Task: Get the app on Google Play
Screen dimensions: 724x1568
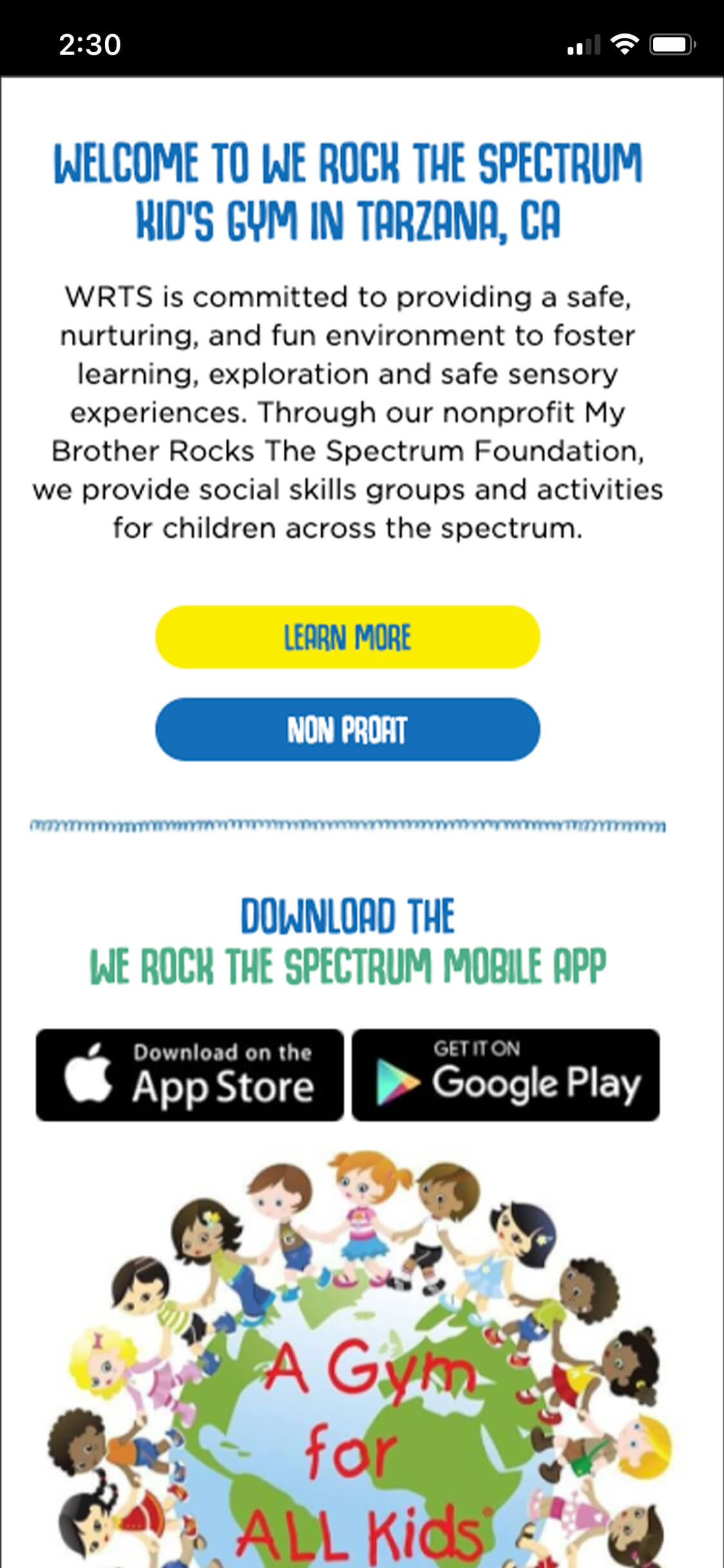Action: point(506,1075)
